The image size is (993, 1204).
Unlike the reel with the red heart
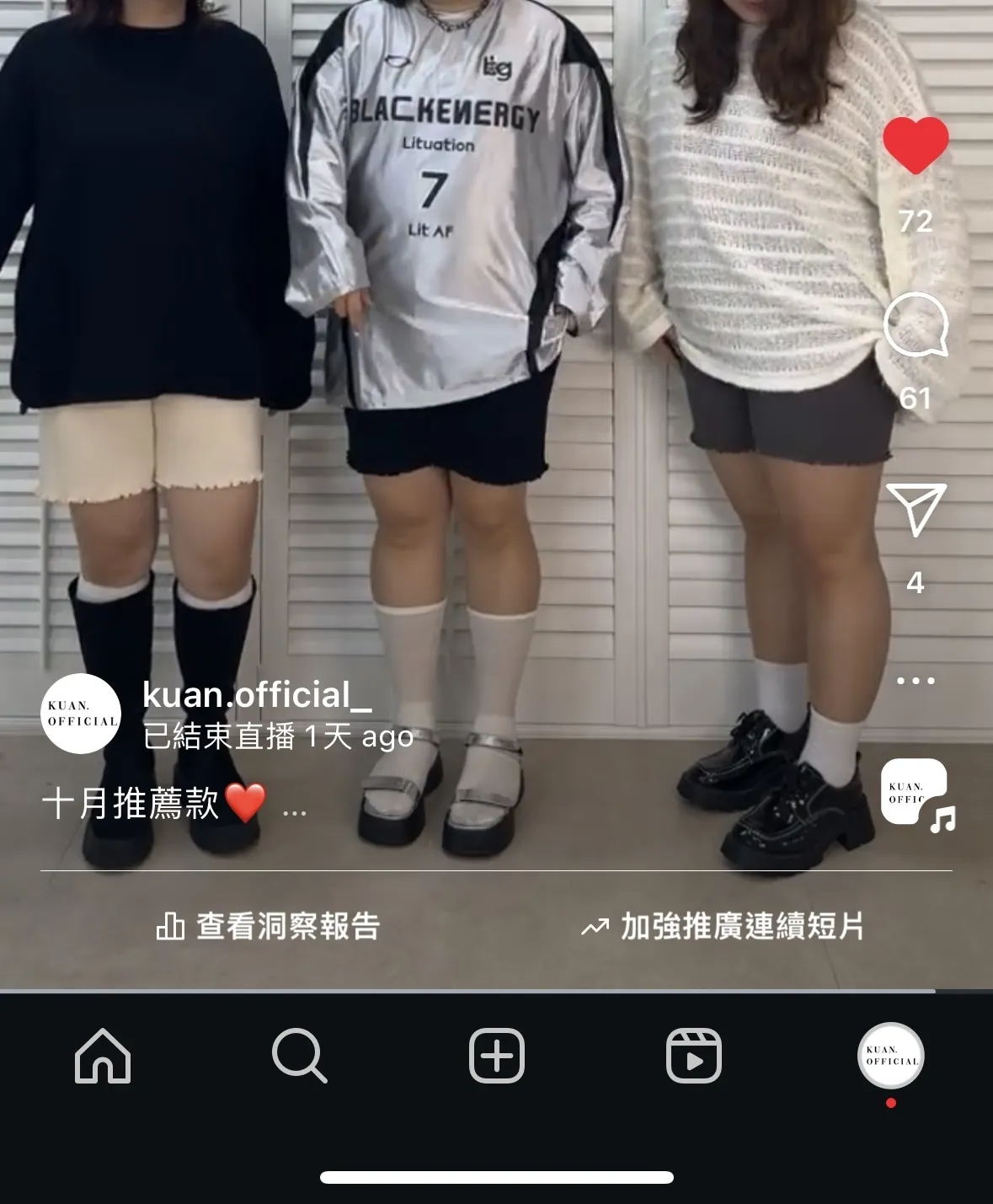916,145
